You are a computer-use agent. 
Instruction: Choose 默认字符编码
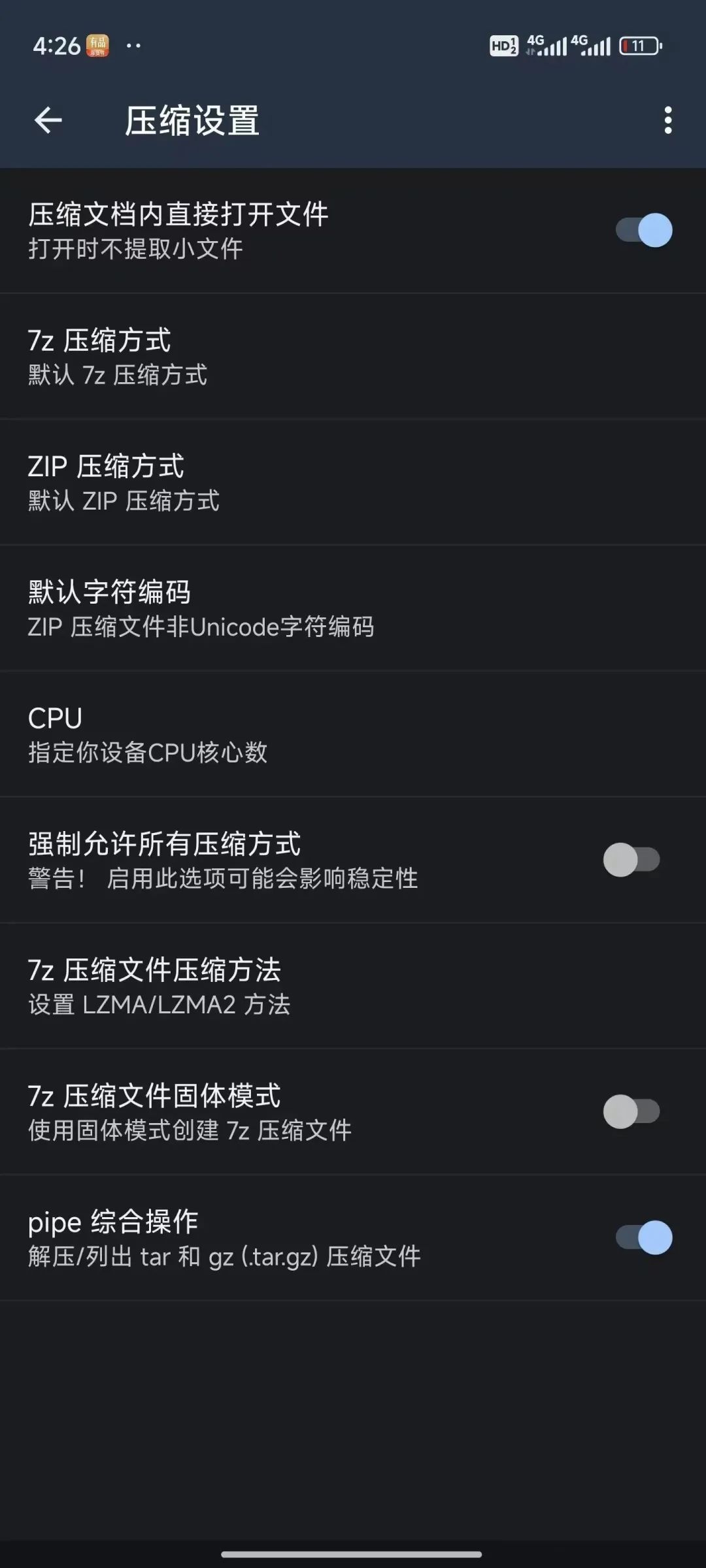click(x=353, y=608)
